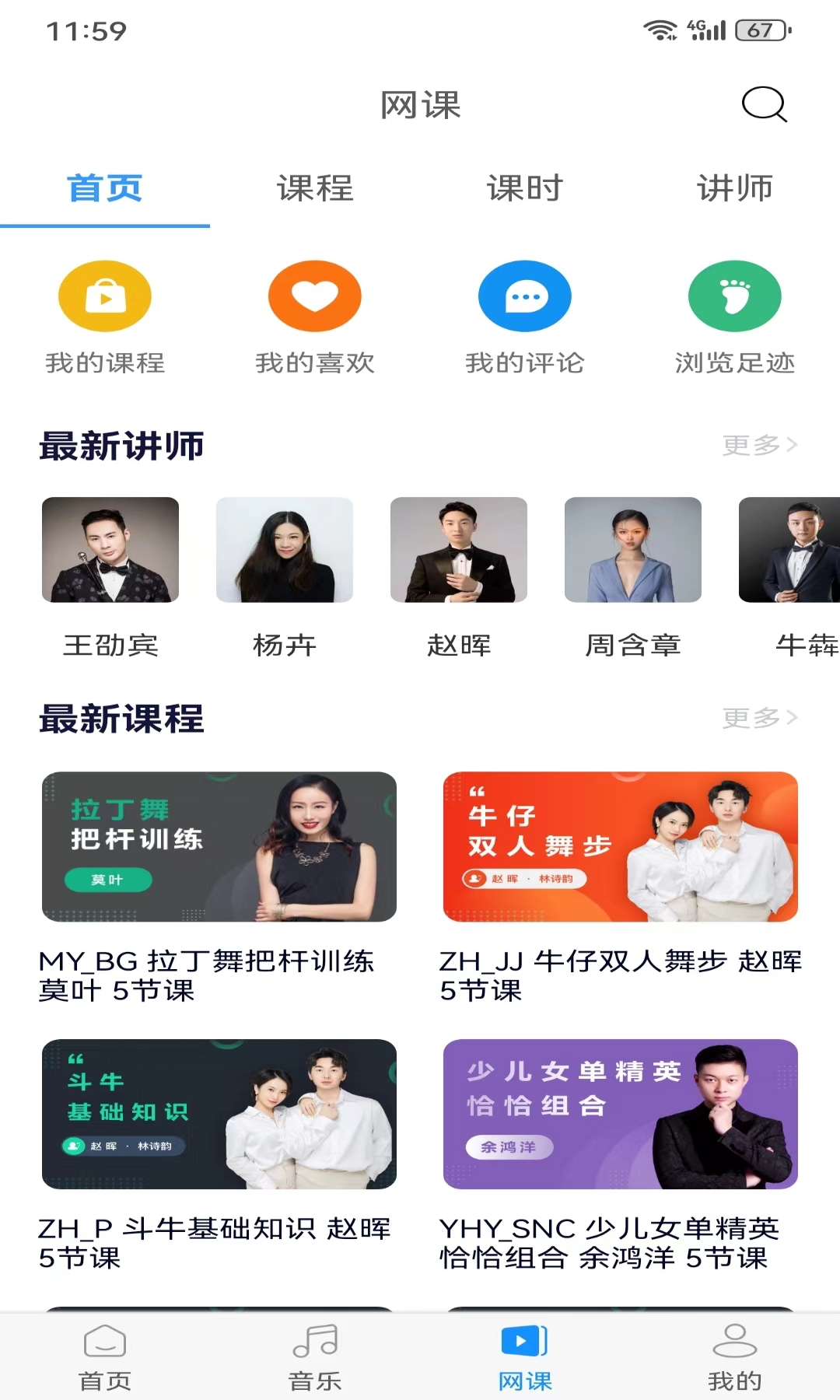840x1400 pixels.
Task: Switch to the 讲师 tab
Action: tap(735, 189)
